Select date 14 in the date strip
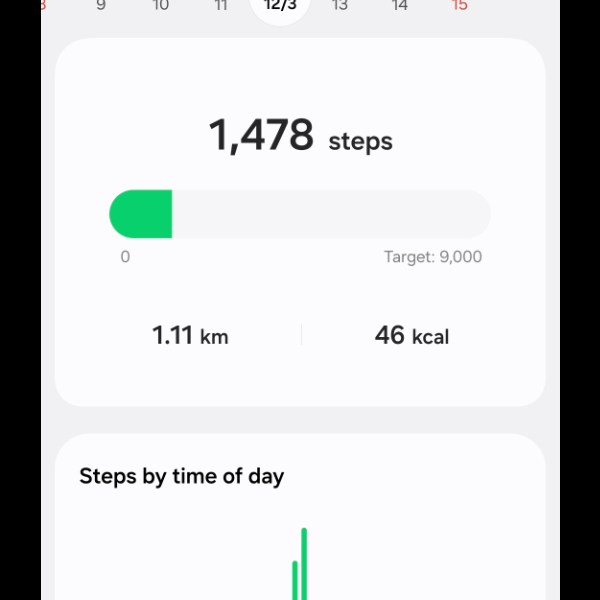600x600 pixels. pos(400,6)
